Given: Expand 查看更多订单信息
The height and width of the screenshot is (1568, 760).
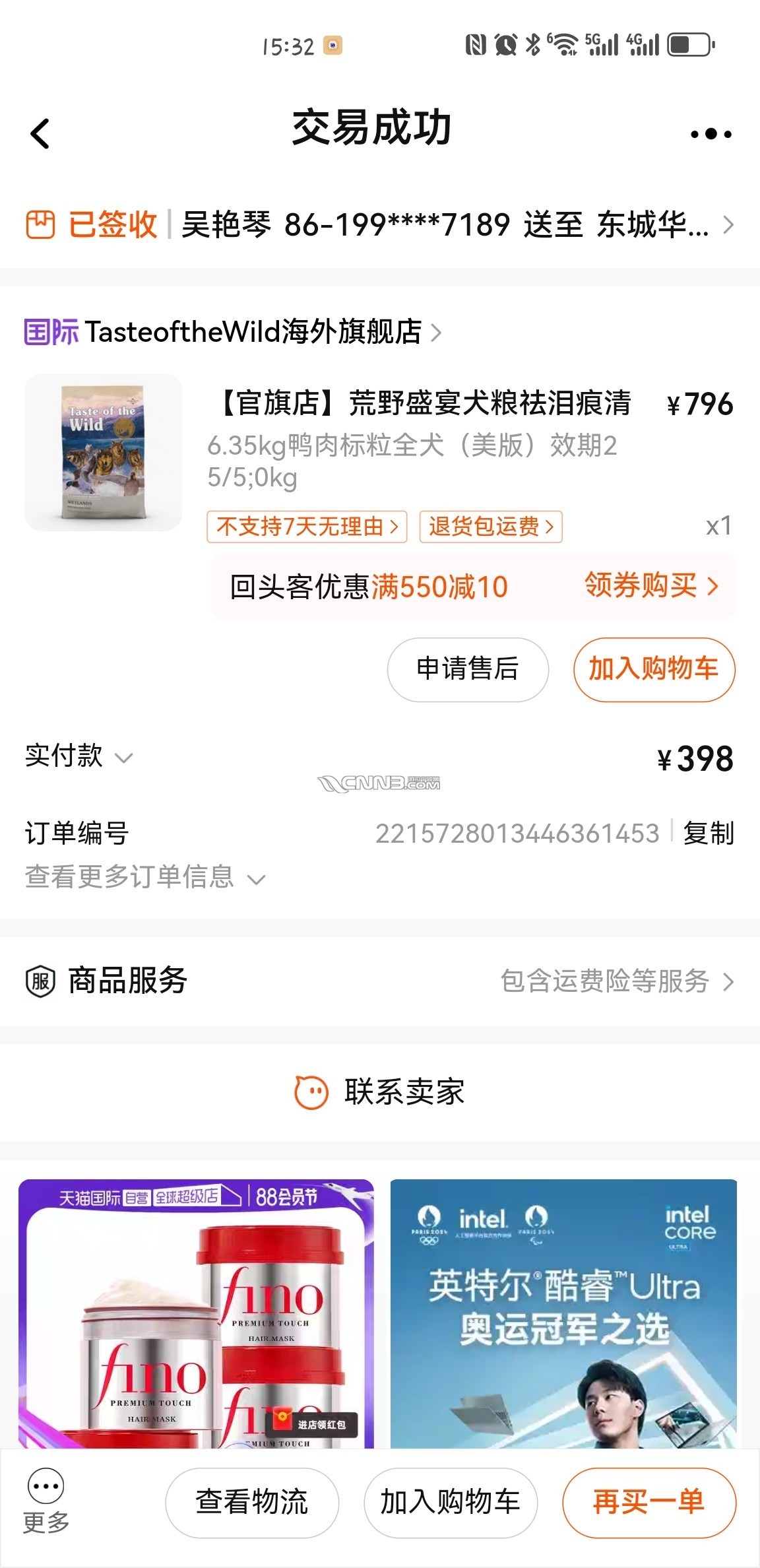Looking at the screenshot, I should click(x=144, y=877).
